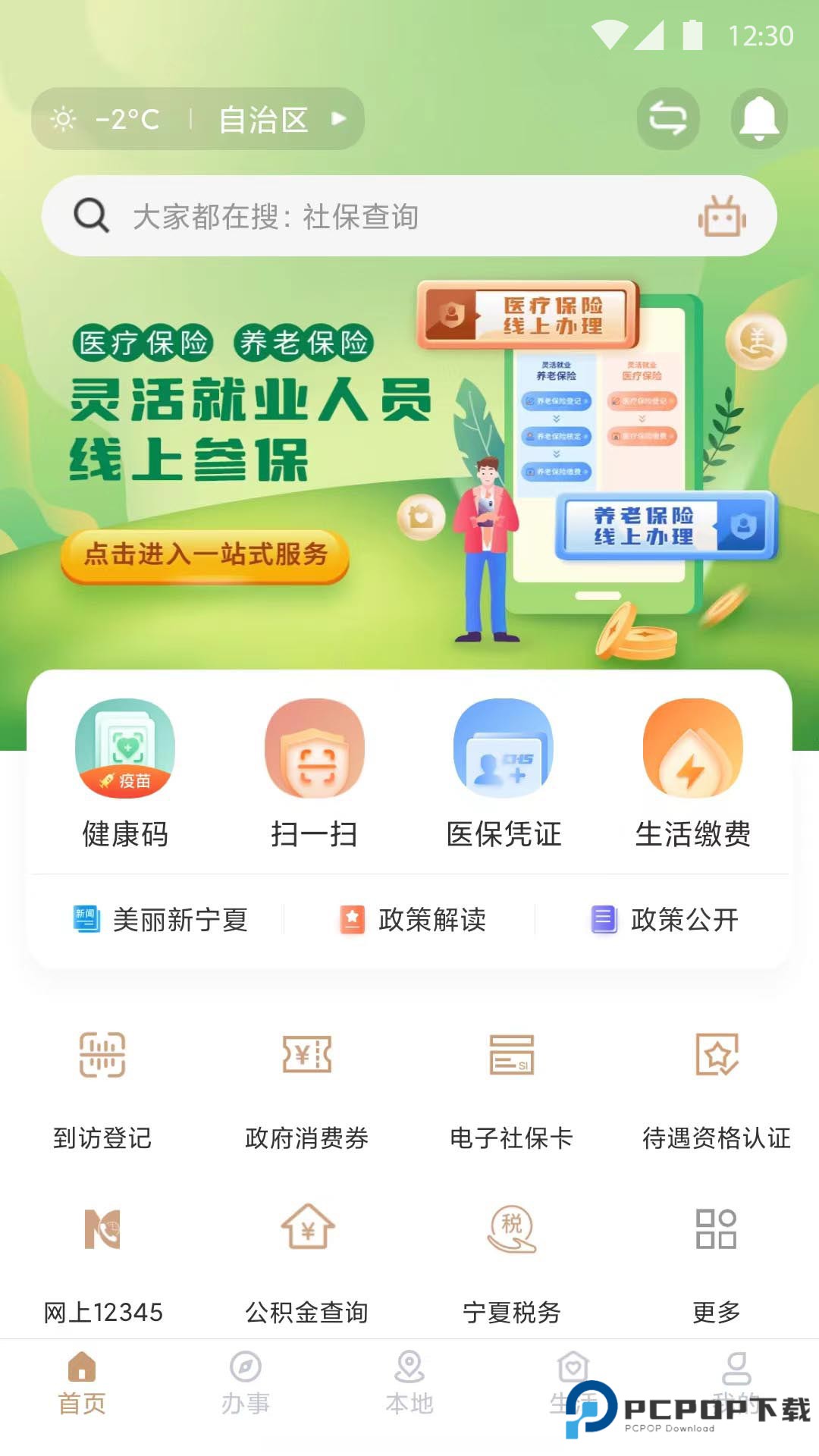Image resolution: width=819 pixels, height=1456 pixels.
Task: Tap the search bar showing 社保查询
Action: pyautogui.click(x=341, y=218)
